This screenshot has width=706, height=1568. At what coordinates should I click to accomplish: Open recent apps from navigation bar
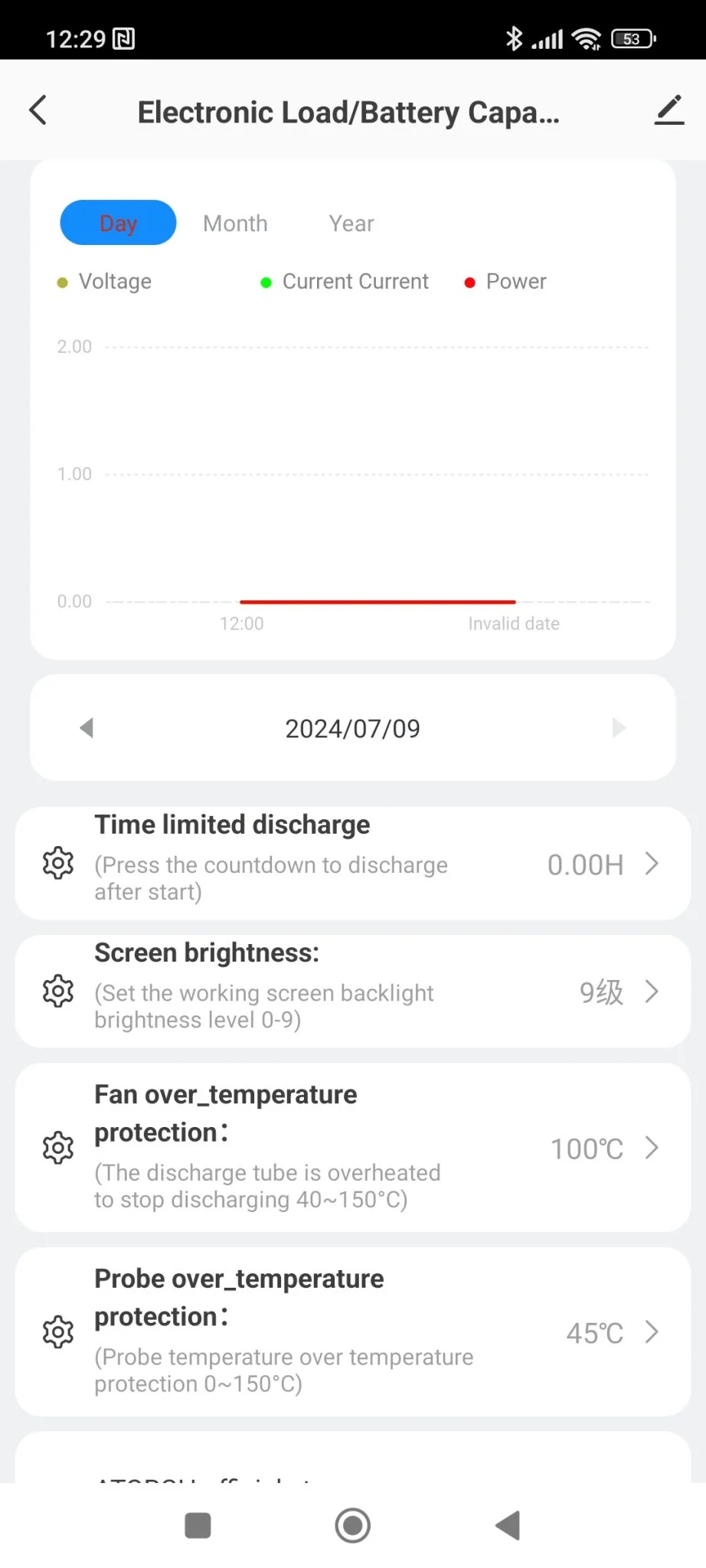click(x=198, y=1525)
